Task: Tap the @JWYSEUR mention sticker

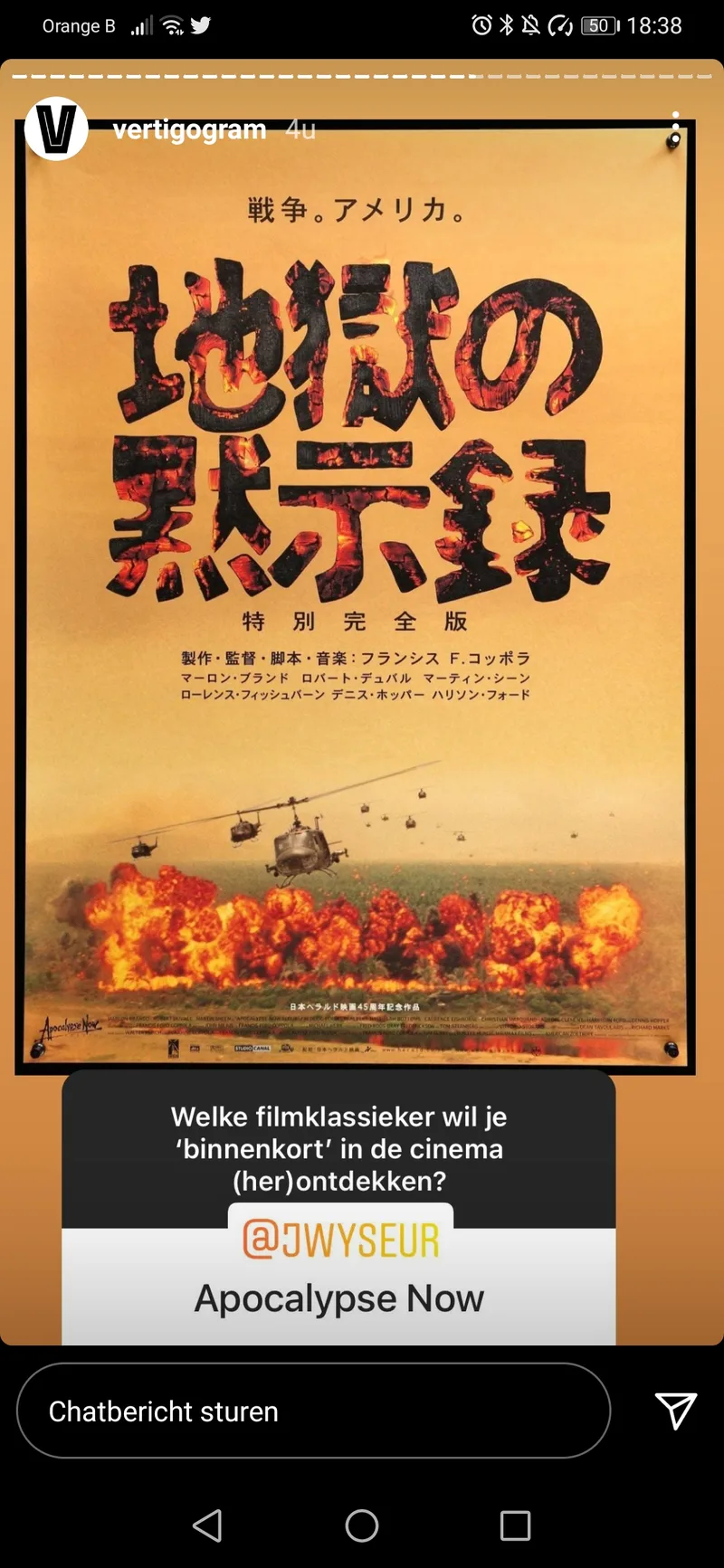Action: [x=340, y=1240]
